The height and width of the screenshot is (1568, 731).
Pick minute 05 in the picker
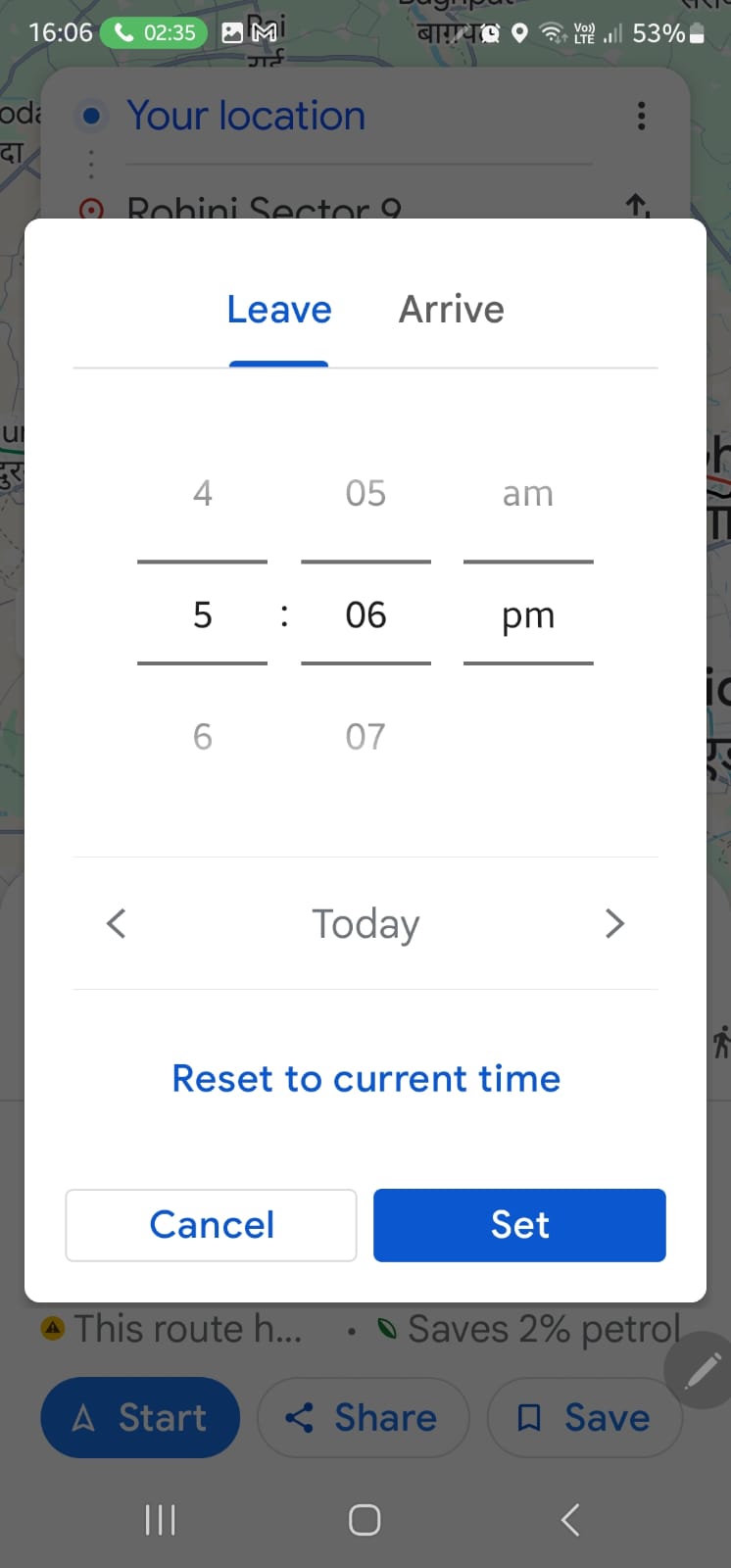(x=365, y=493)
